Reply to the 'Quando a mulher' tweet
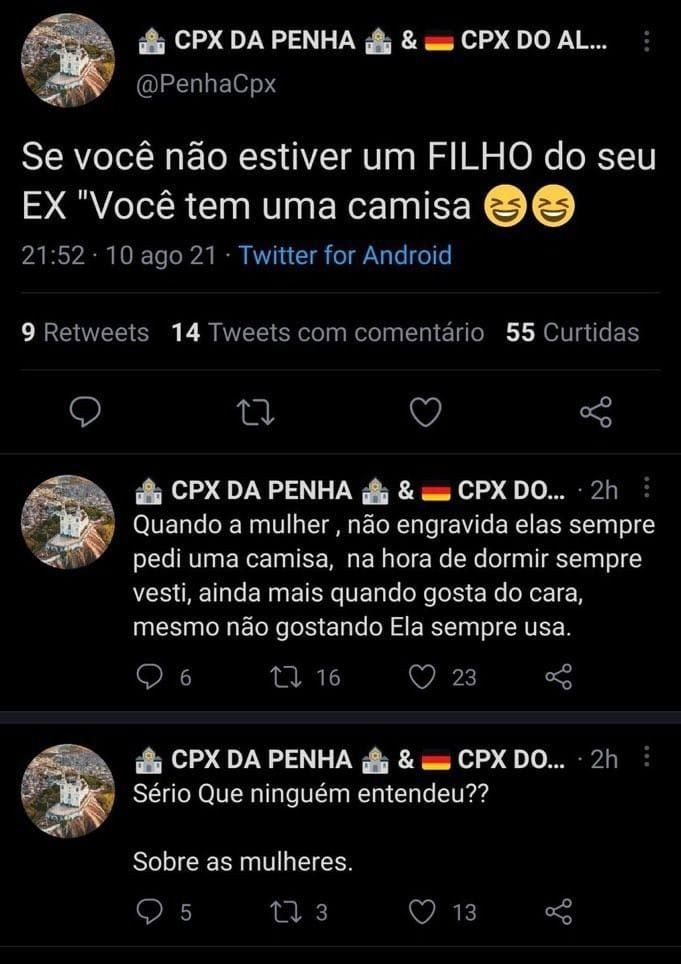 point(146,677)
